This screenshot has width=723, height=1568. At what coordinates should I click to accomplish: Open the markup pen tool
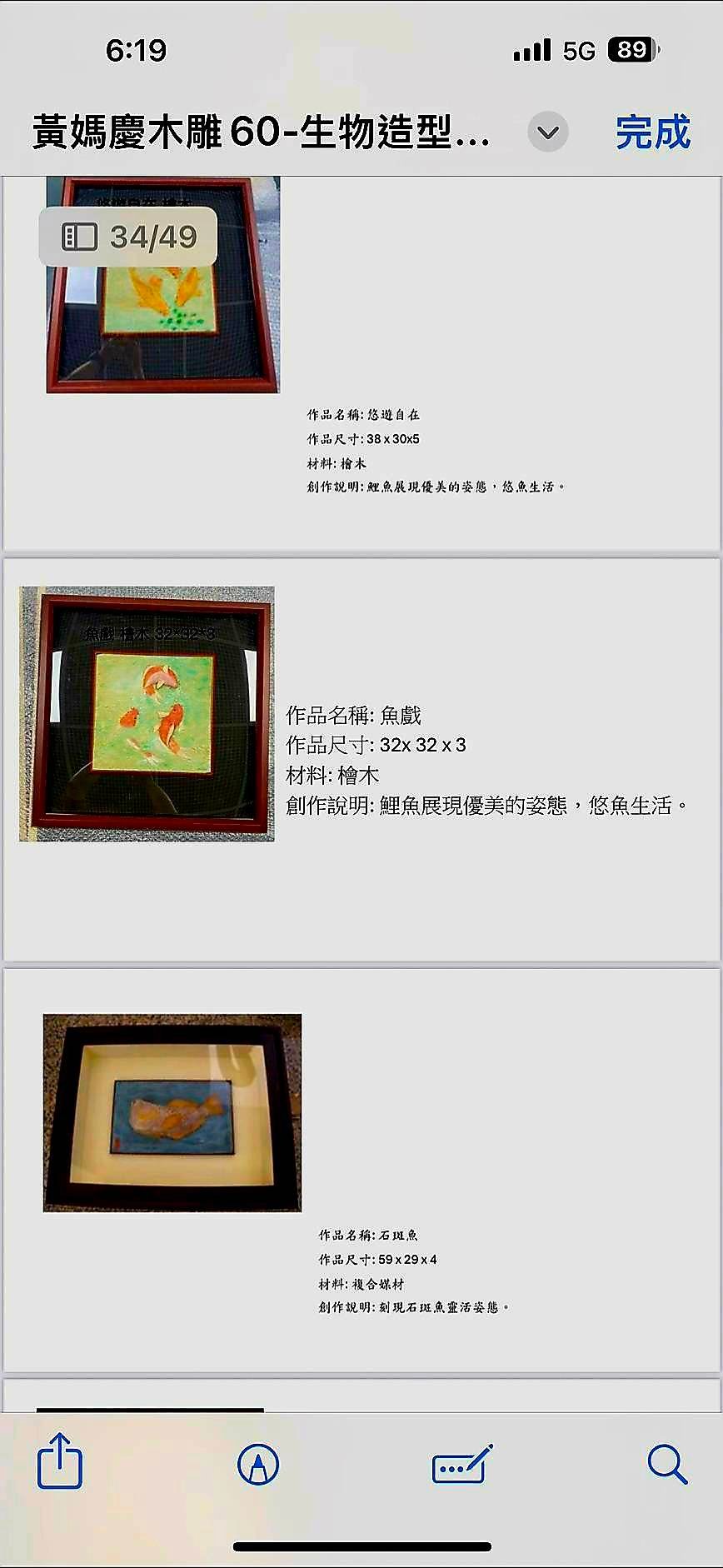(x=258, y=1464)
